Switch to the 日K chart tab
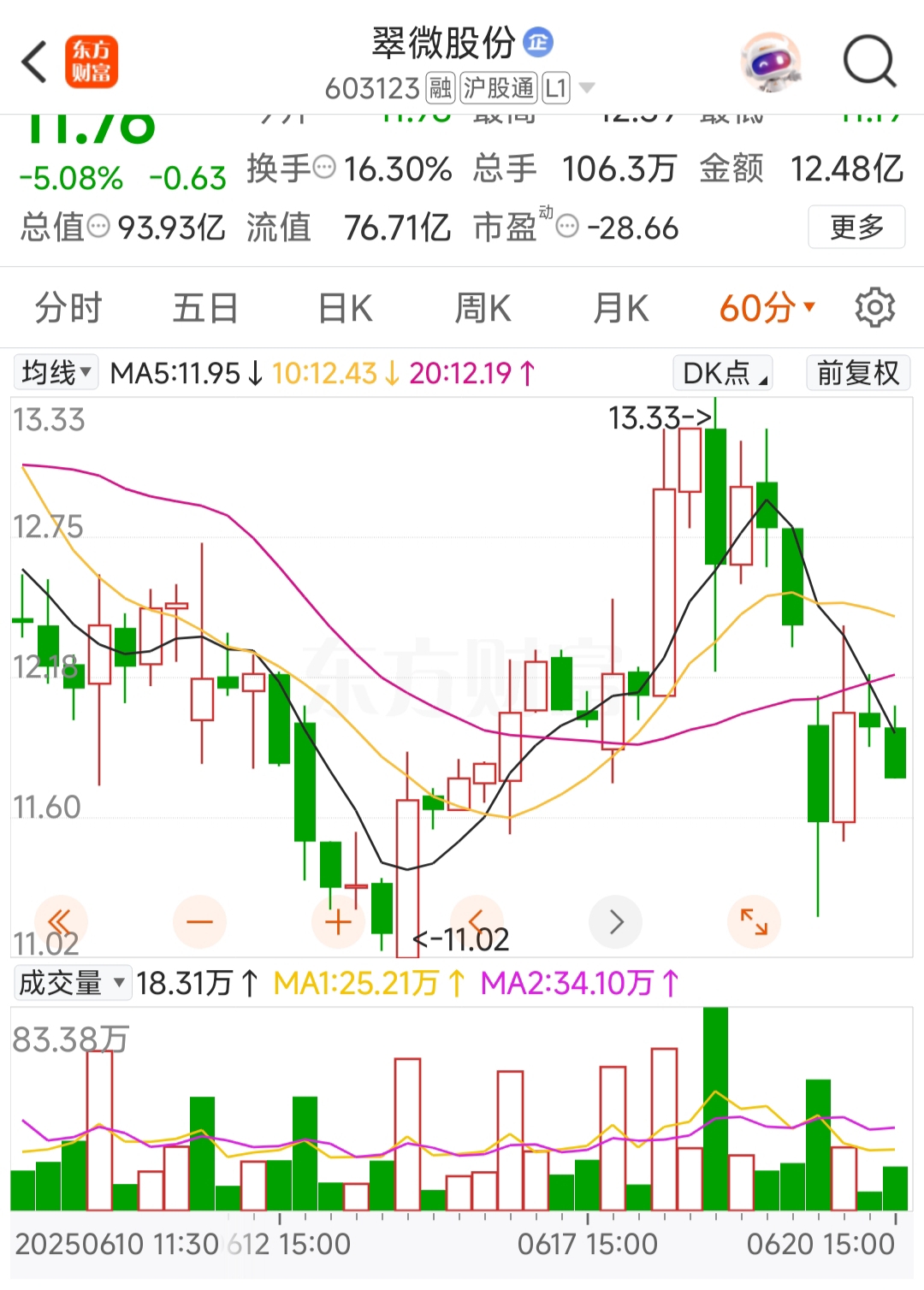 click(x=345, y=308)
